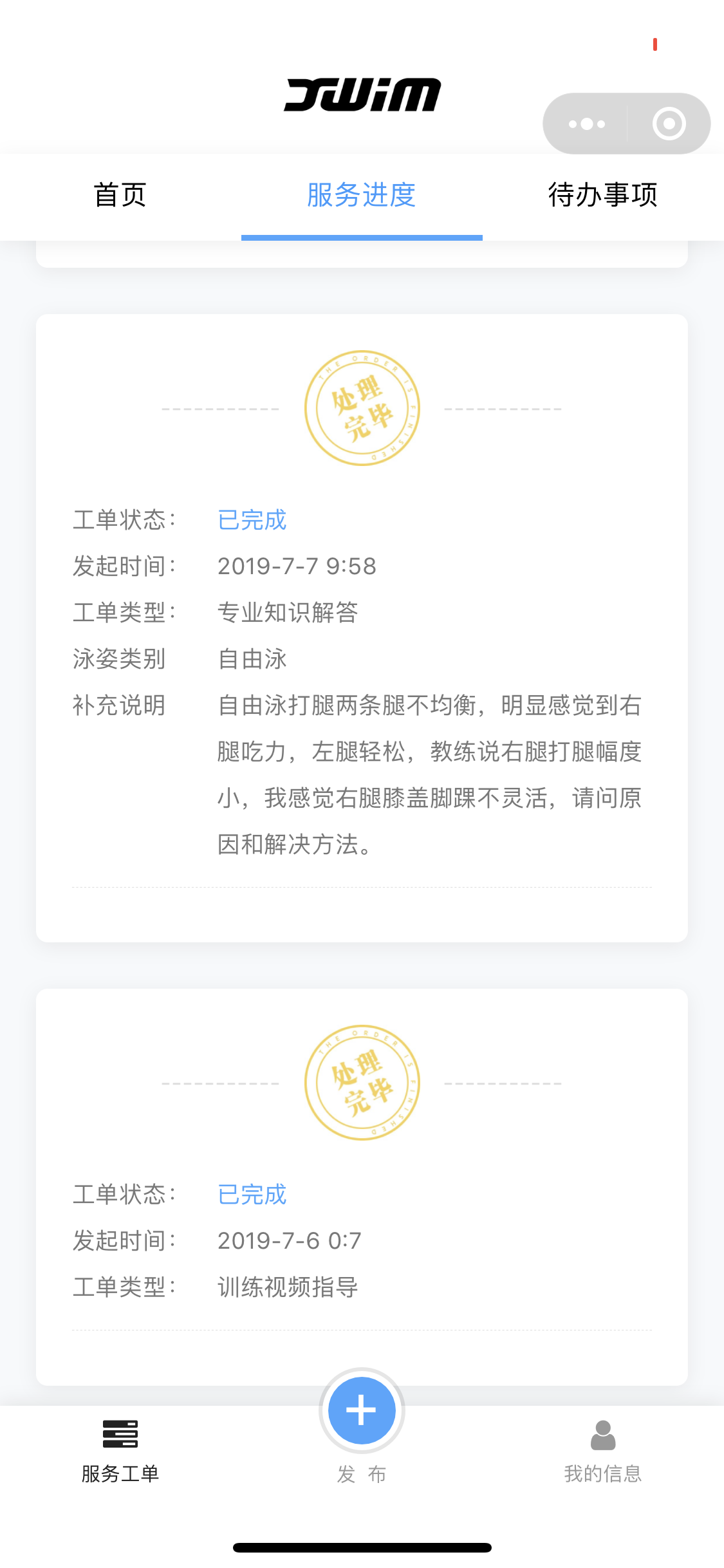The height and width of the screenshot is (1568, 724).
Task: Switch to the 首页 tab
Action: [x=120, y=195]
